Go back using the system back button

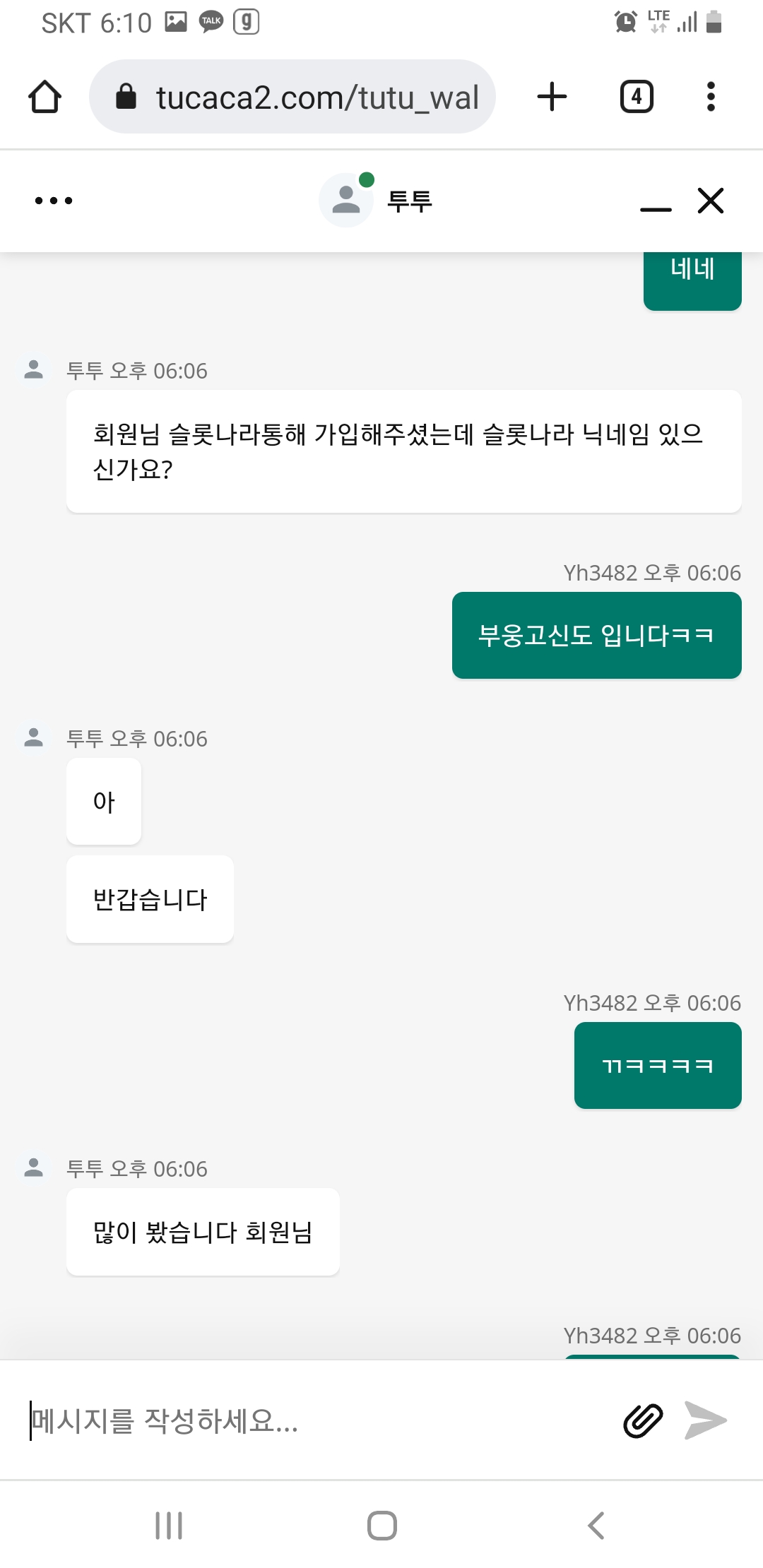596,1525
